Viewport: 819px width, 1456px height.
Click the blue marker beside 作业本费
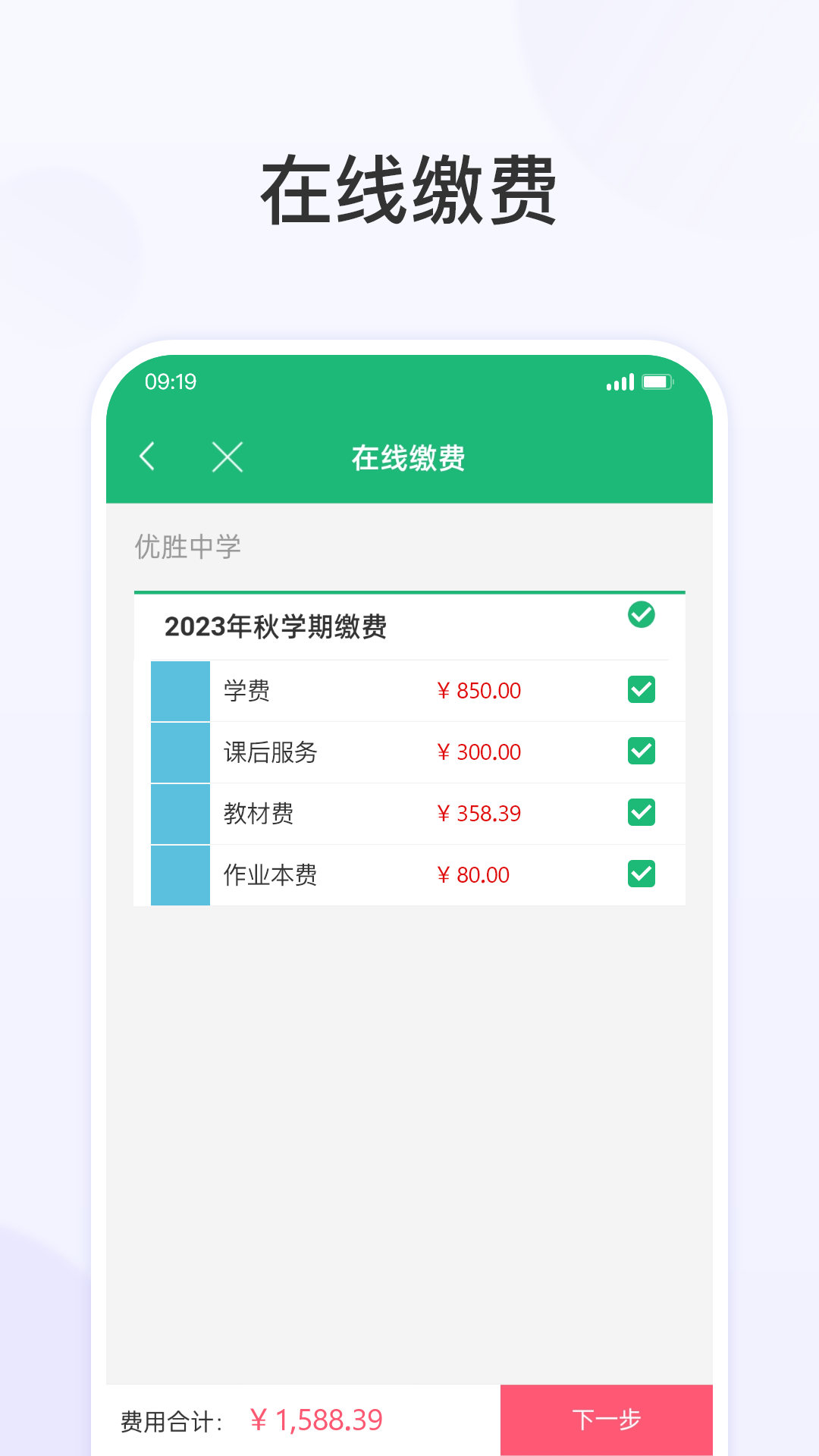point(180,874)
